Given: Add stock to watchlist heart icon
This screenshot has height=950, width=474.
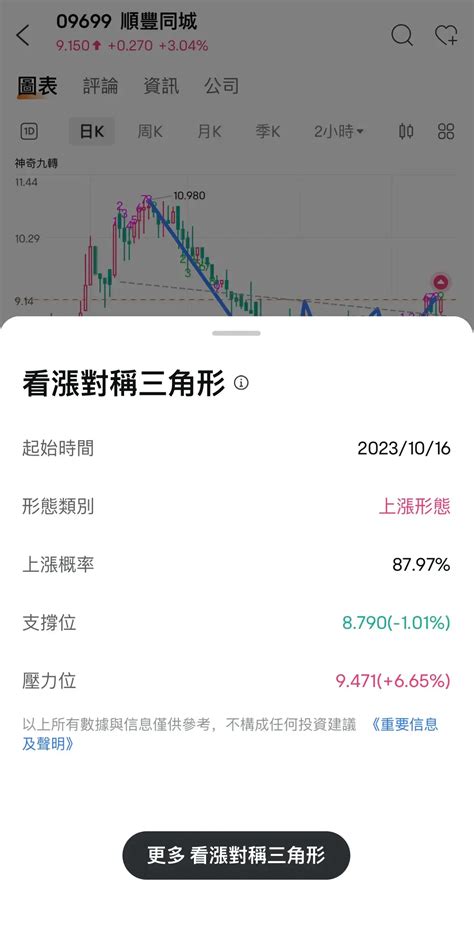Looking at the screenshot, I should [x=446, y=35].
